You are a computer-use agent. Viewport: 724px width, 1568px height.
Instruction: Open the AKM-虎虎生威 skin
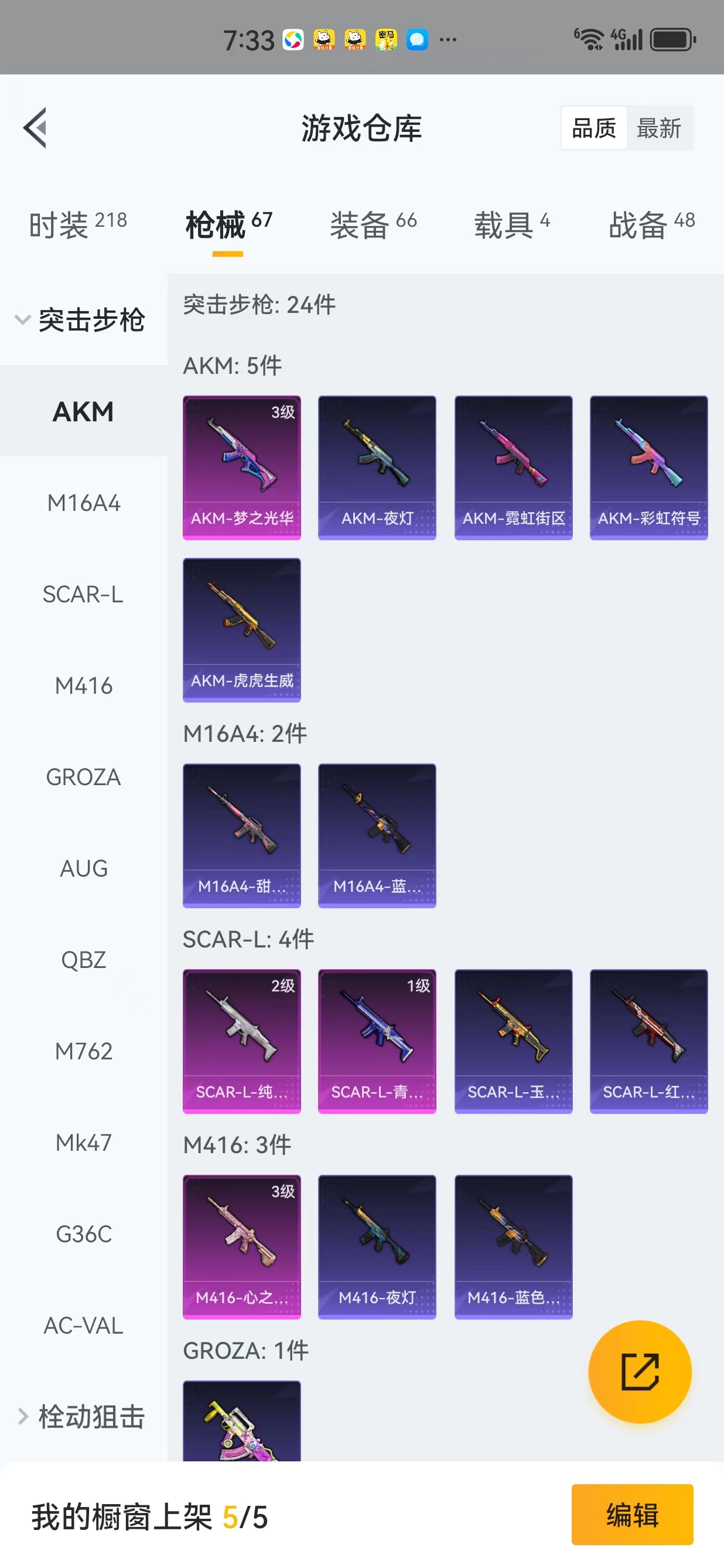[x=241, y=630]
